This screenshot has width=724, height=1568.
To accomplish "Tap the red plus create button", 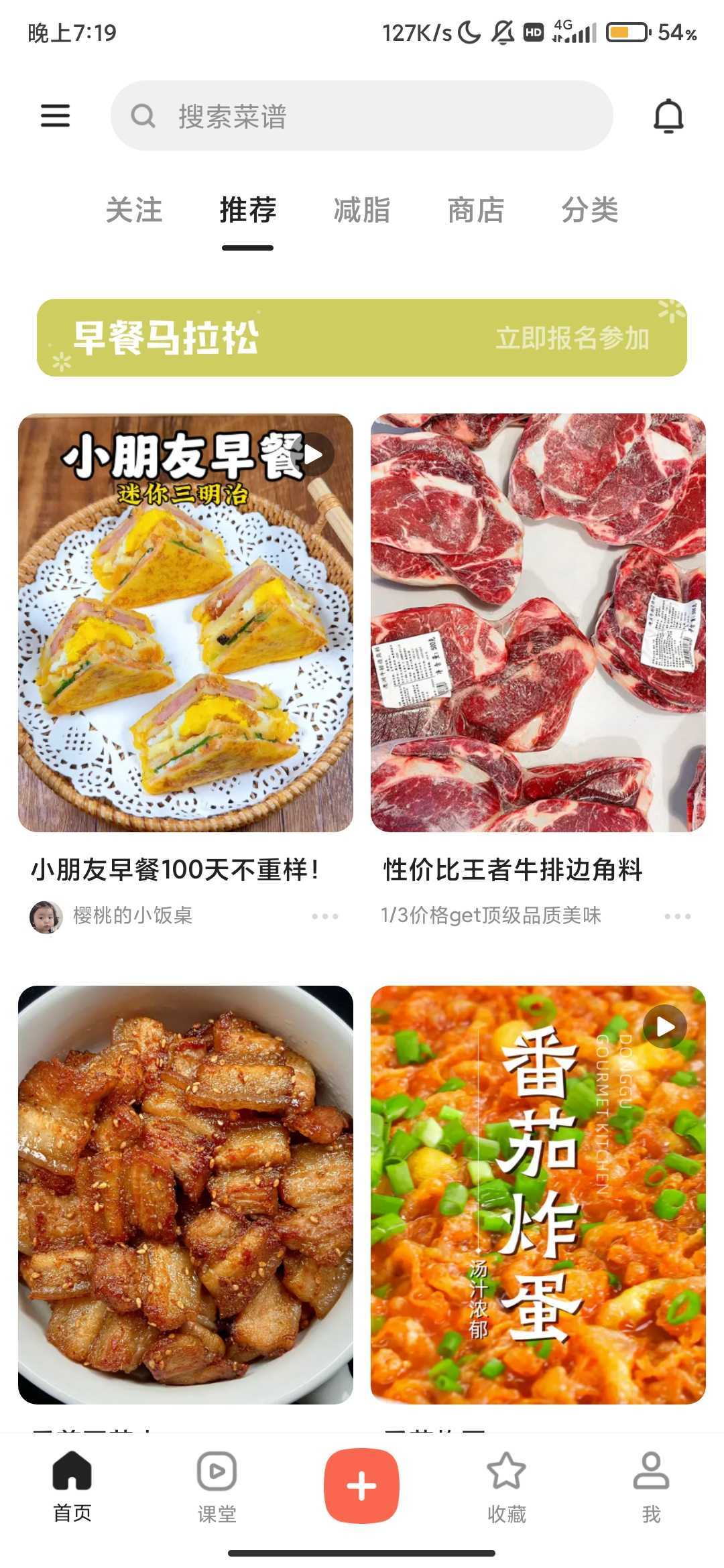I will pyautogui.click(x=361, y=1486).
